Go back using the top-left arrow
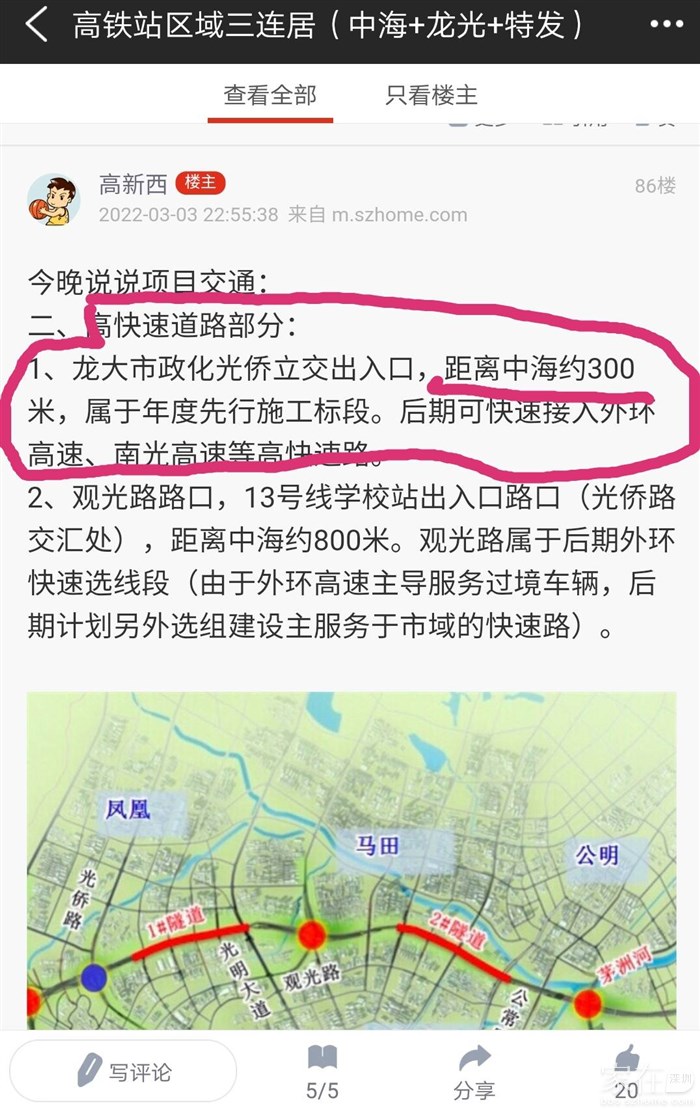The width and height of the screenshot is (700, 1109). pos(37,25)
